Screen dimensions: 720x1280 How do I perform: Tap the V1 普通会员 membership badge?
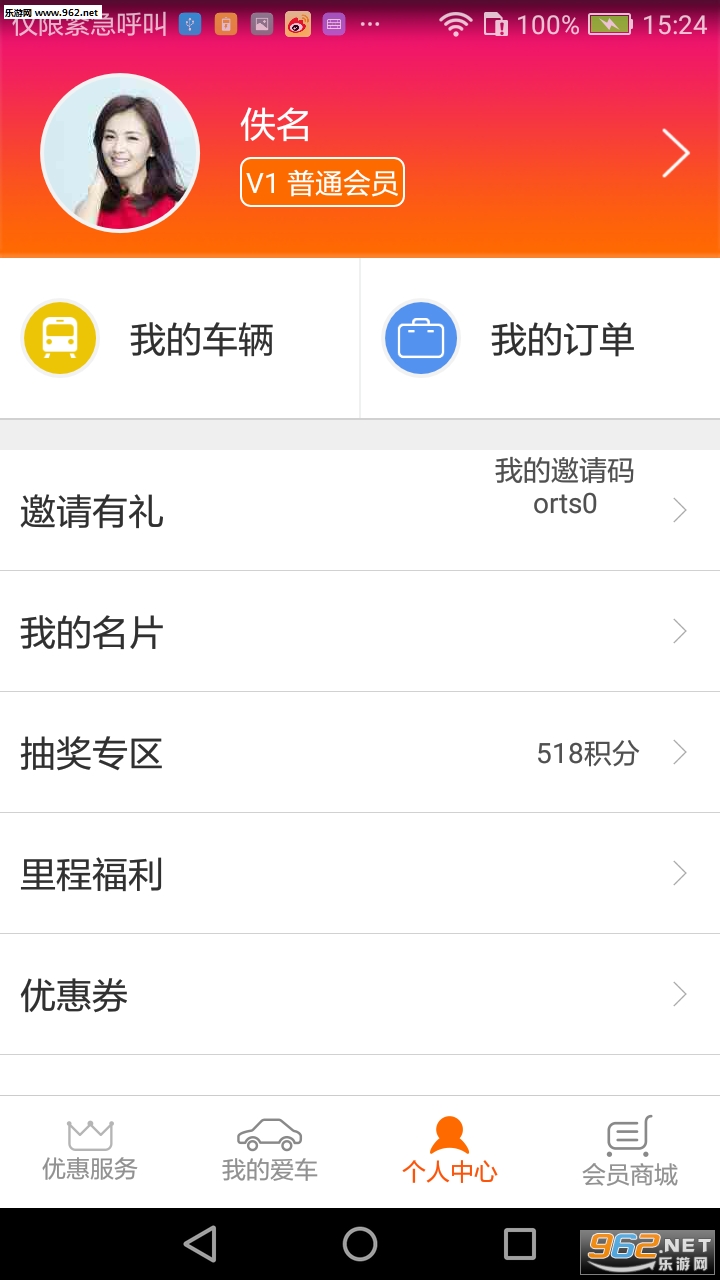click(322, 183)
